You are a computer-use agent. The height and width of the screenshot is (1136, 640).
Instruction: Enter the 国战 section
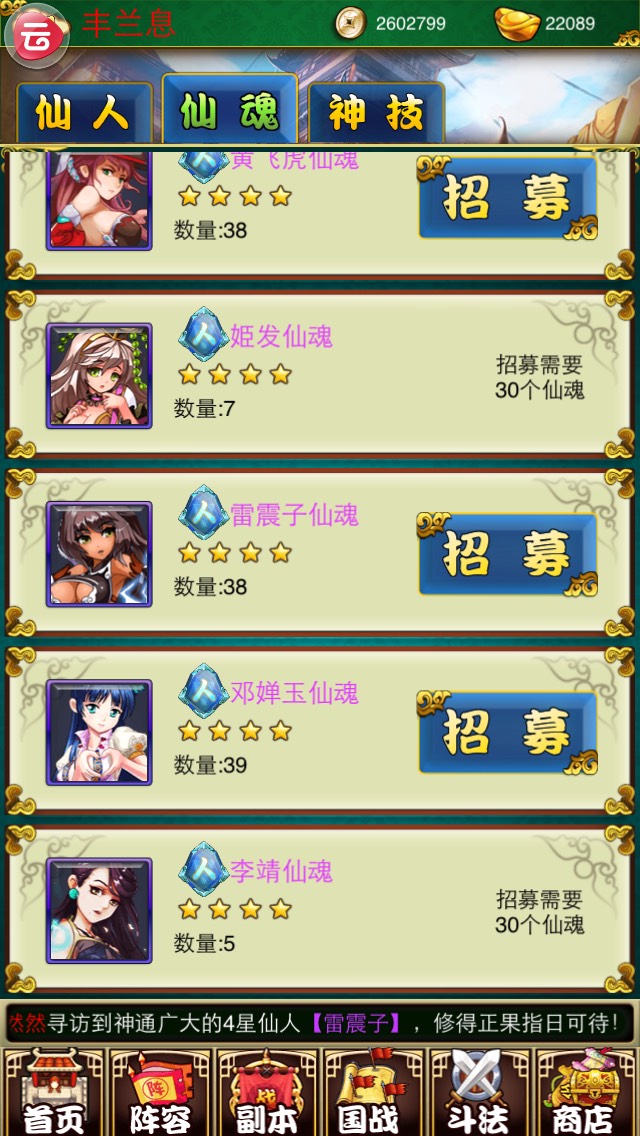tap(373, 1092)
